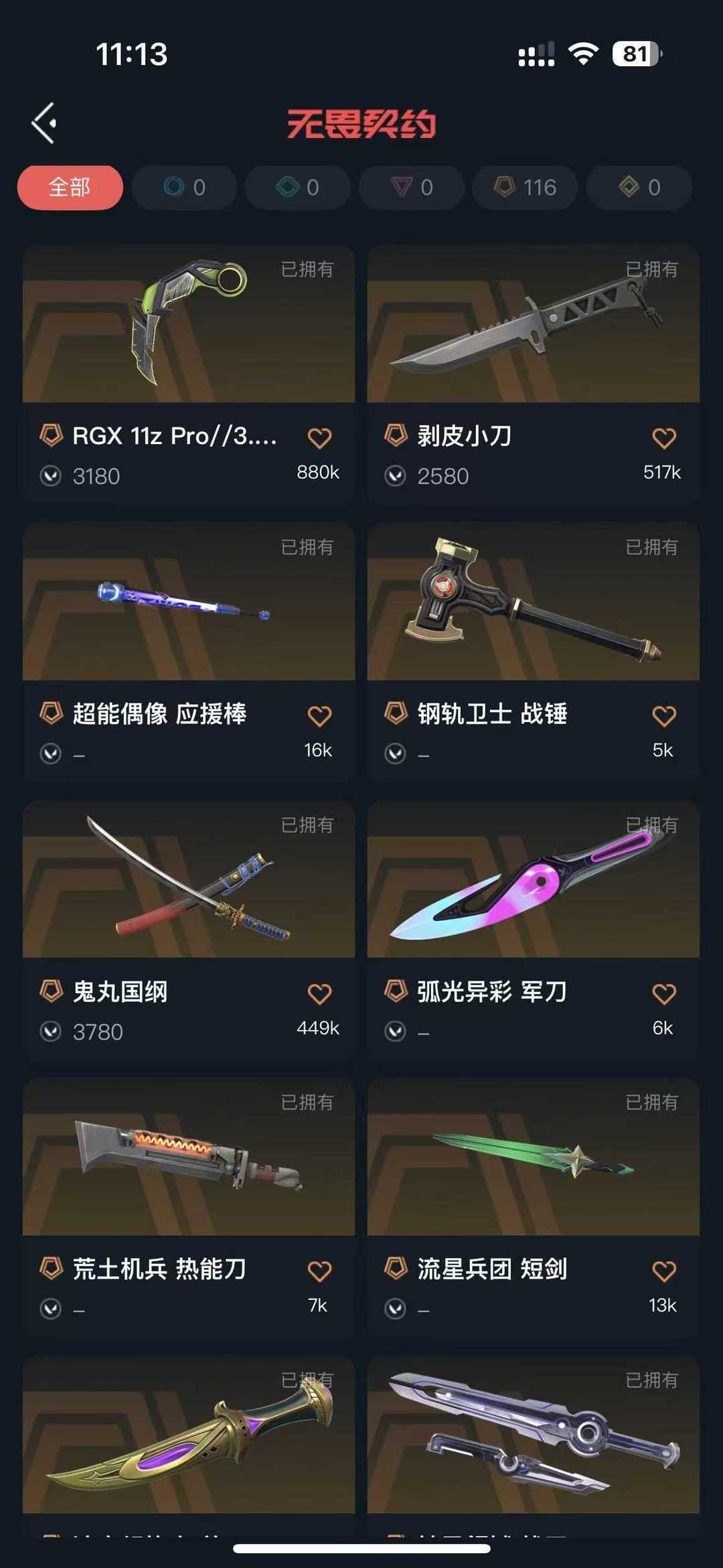Viewport: 723px width, 1568px height.
Task: Open the 剥皮小刀 skin card
Action: click(x=534, y=373)
